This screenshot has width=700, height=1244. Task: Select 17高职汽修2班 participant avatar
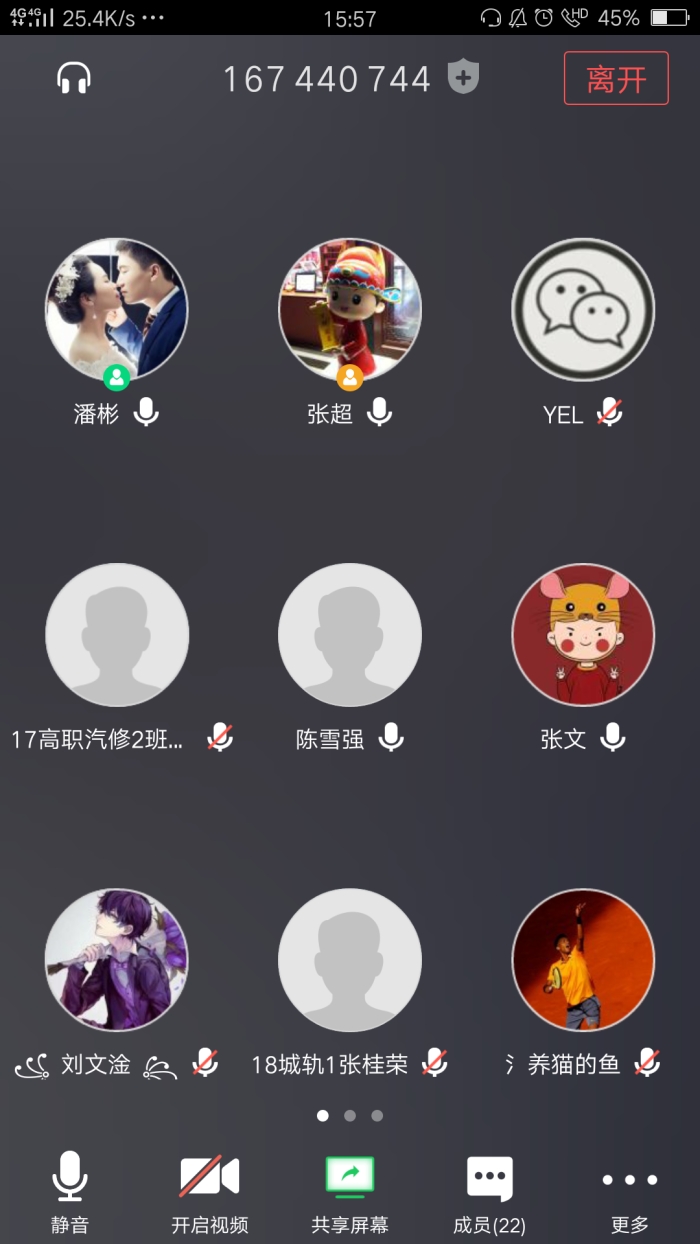pyautogui.click(x=117, y=635)
